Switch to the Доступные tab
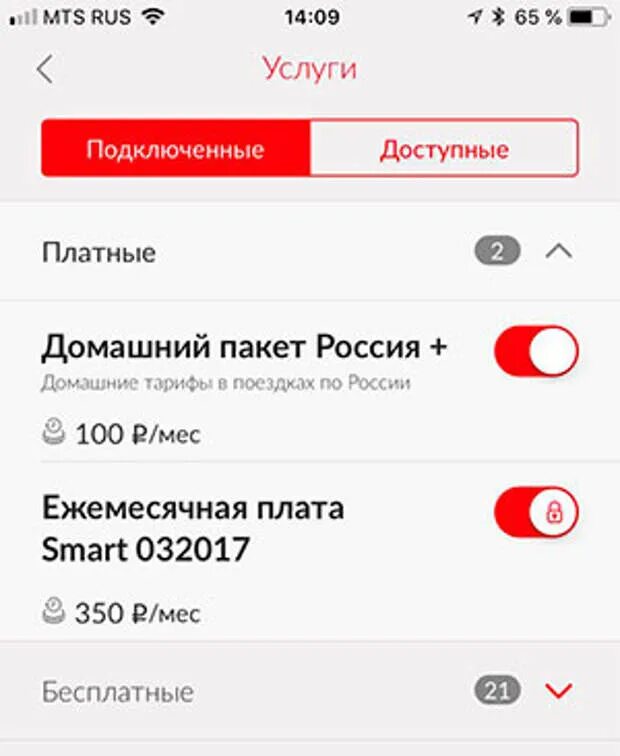The height and width of the screenshot is (756, 620). tap(443, 150)
